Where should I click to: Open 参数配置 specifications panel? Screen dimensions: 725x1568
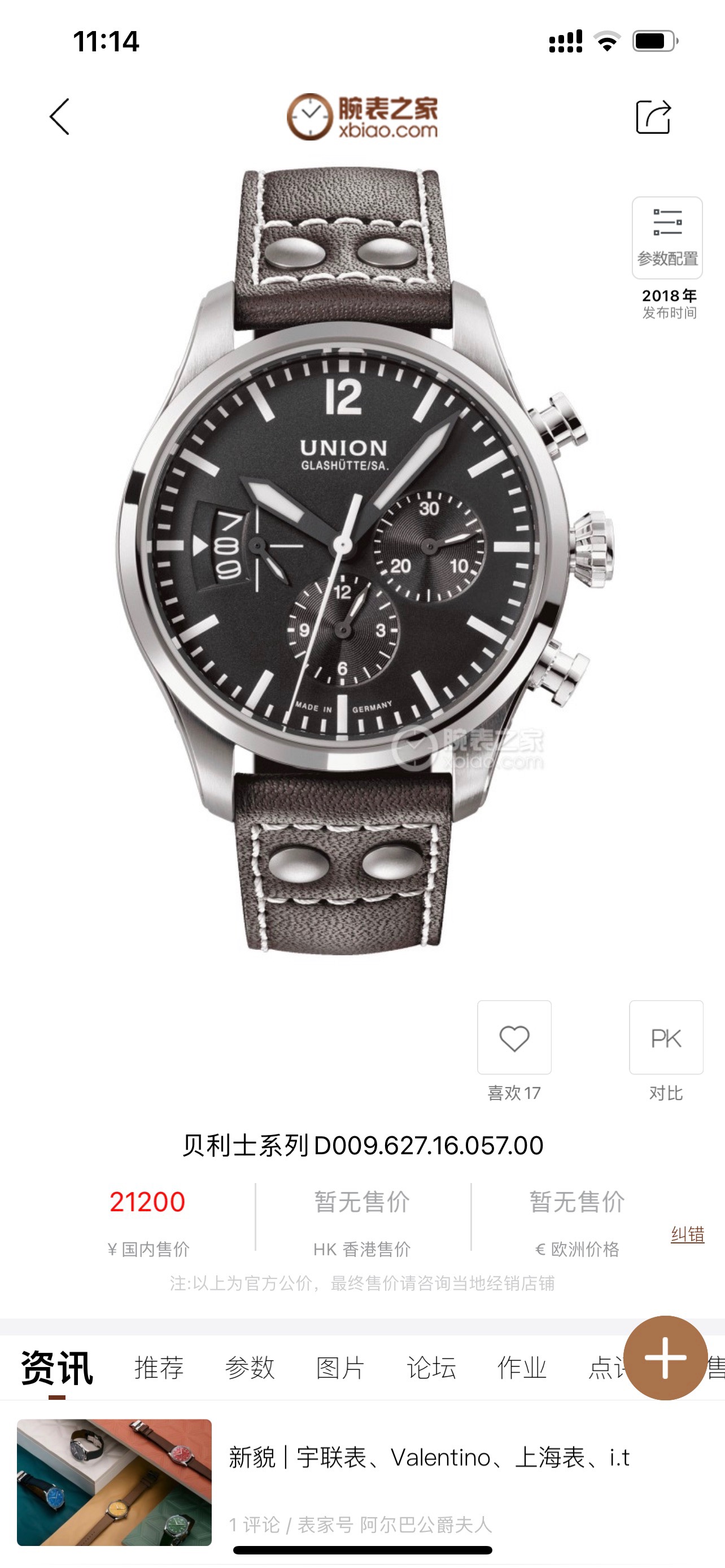pos(667,238)
